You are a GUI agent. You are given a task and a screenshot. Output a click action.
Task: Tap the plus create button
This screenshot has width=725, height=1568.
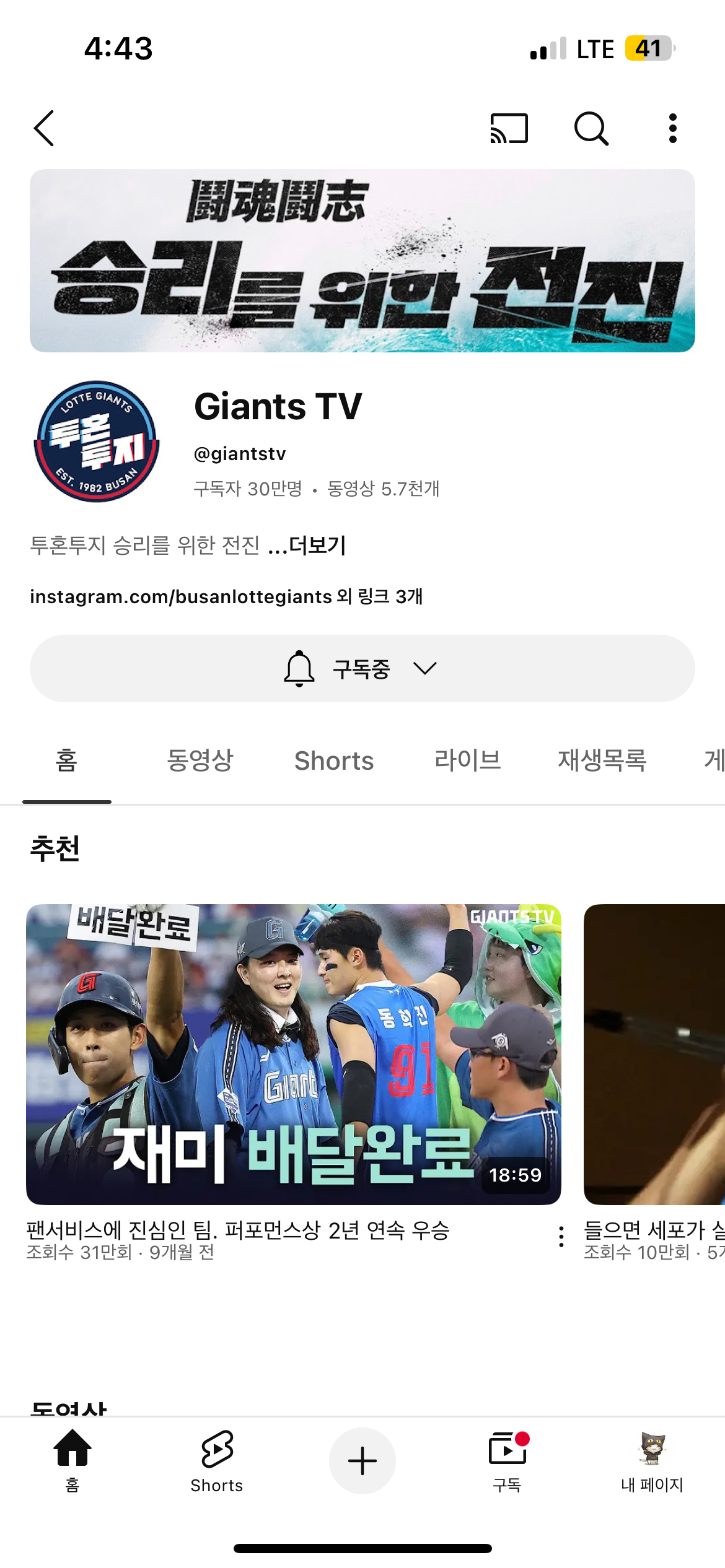tap(362, 1461)
